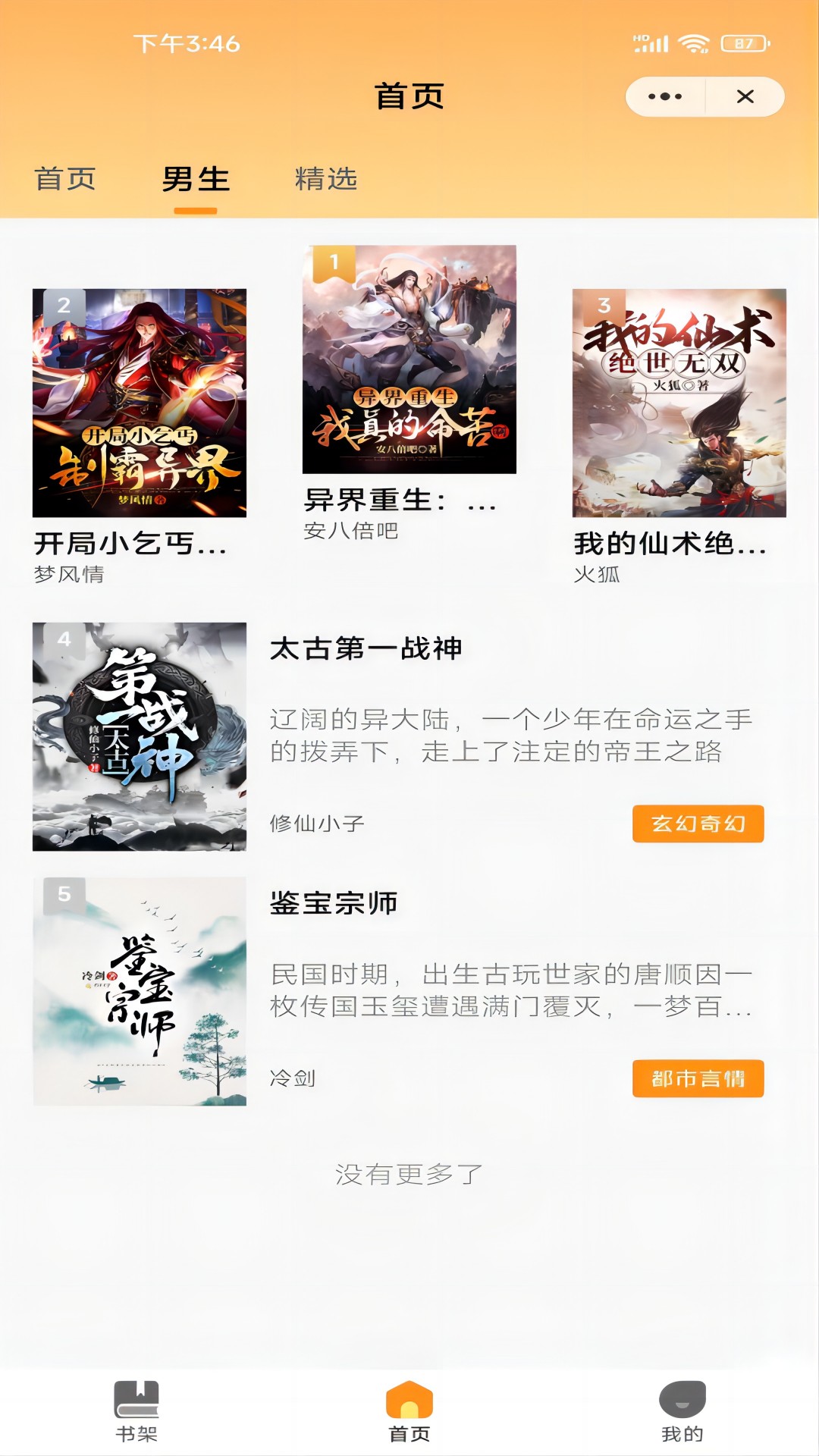Open the 玄幻奇幻 category tag

point(698,824)
